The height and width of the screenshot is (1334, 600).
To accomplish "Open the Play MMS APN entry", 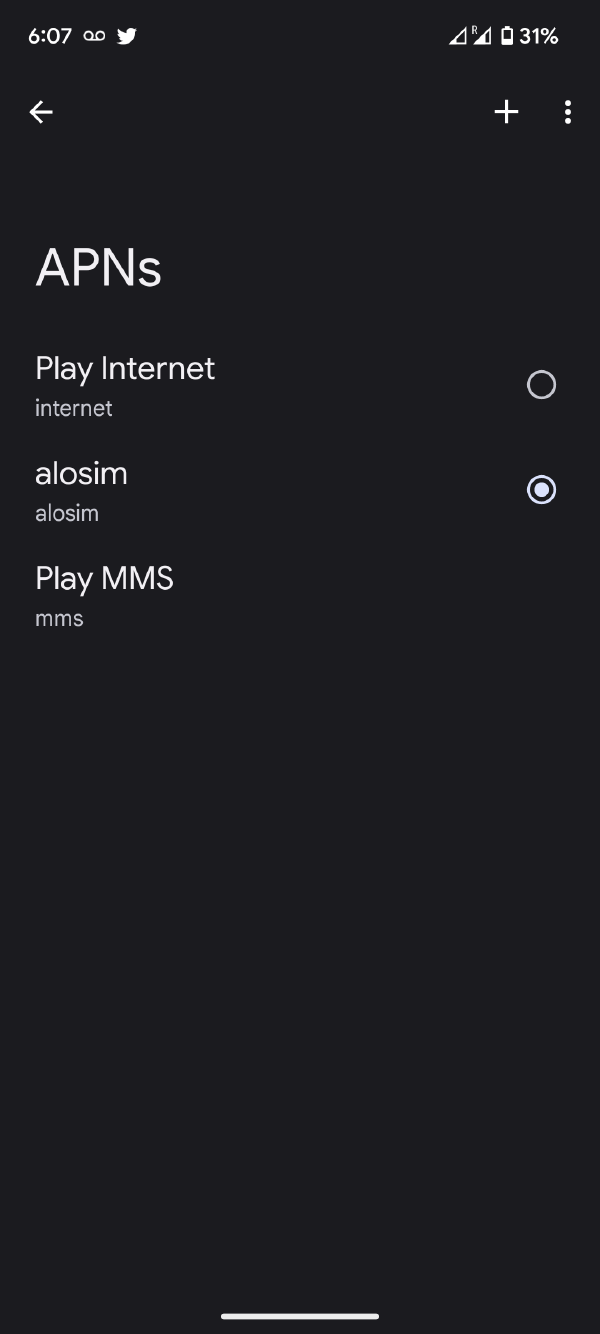I will tap(300, 595).
